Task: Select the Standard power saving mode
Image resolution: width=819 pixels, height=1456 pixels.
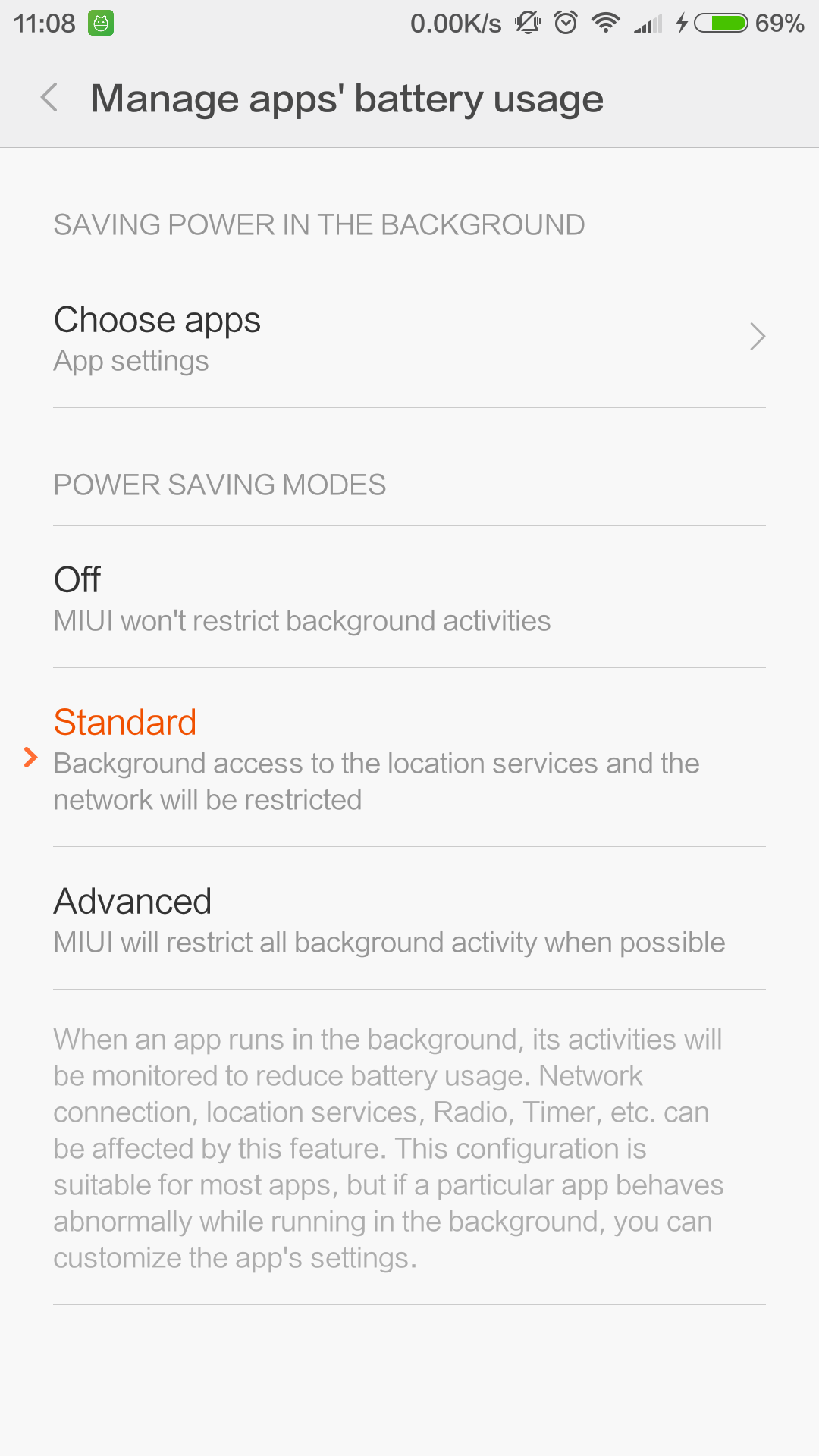Action: [409, 758]
